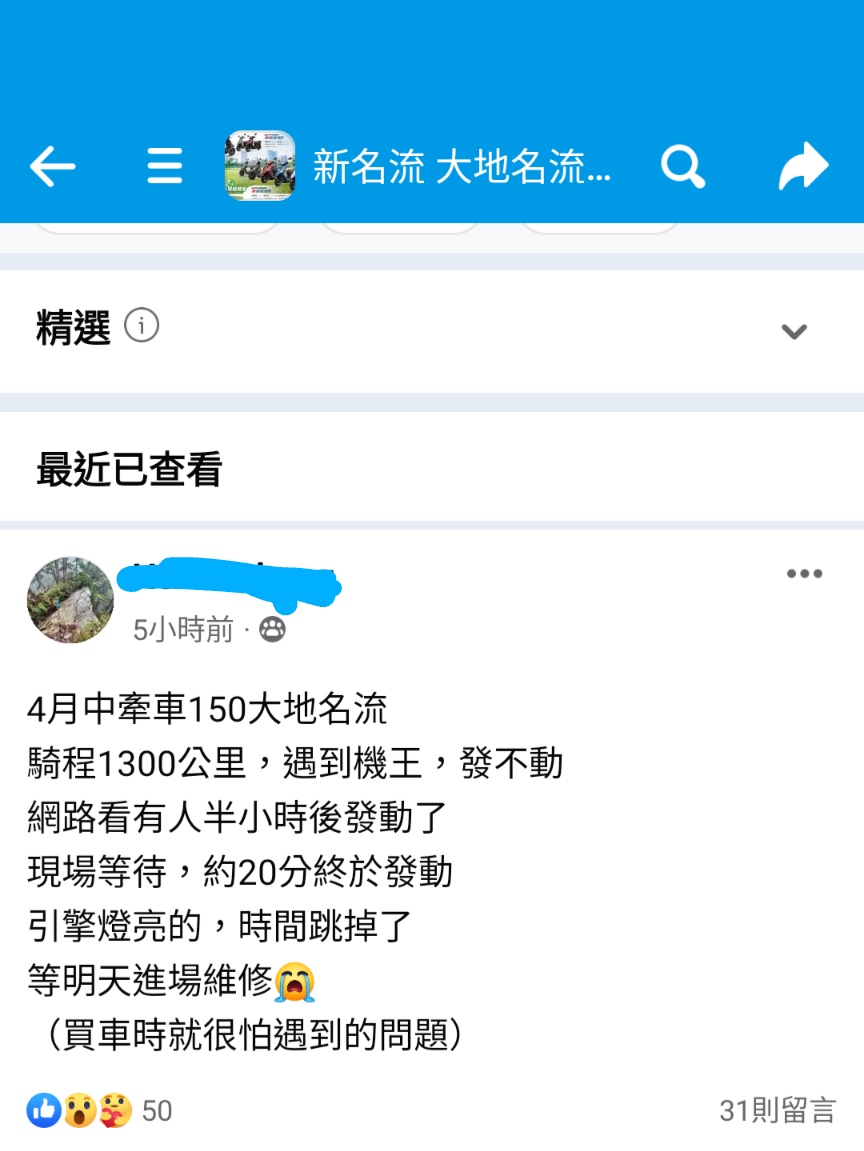Image resolution: width=864 pixels, height=1151 pixels.
Task: Expand the 精選 section chevron
Action: (794, 331)
